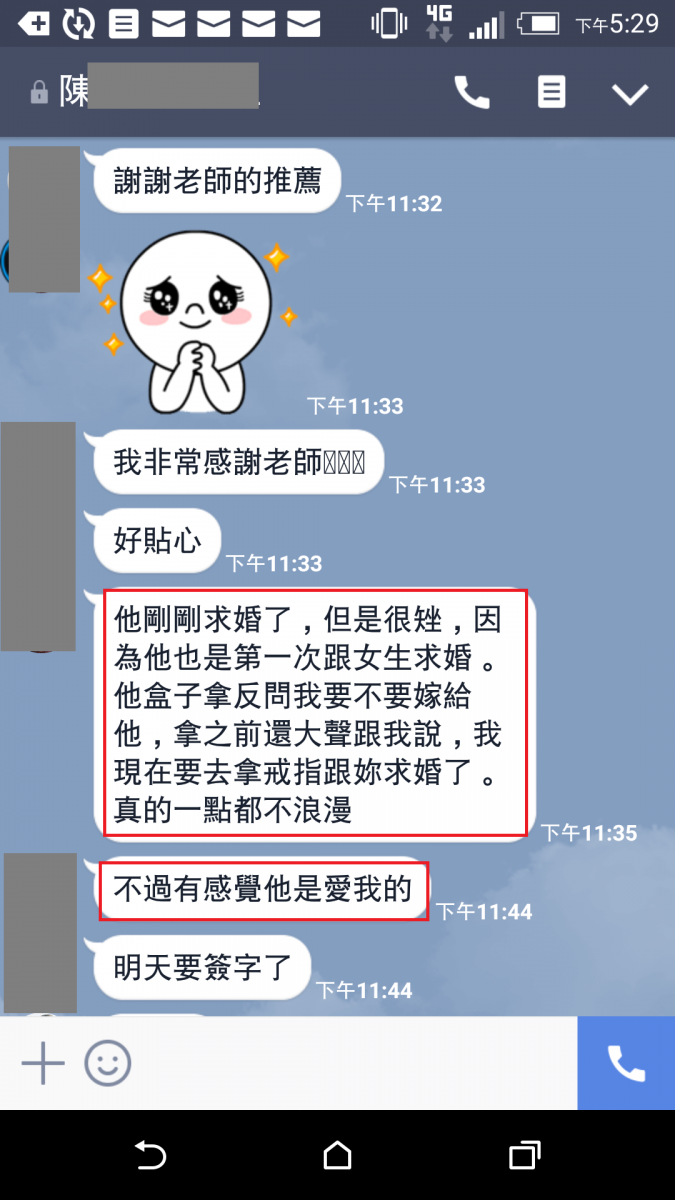Expand the chat options dropdown arrow

pos(630,94)
